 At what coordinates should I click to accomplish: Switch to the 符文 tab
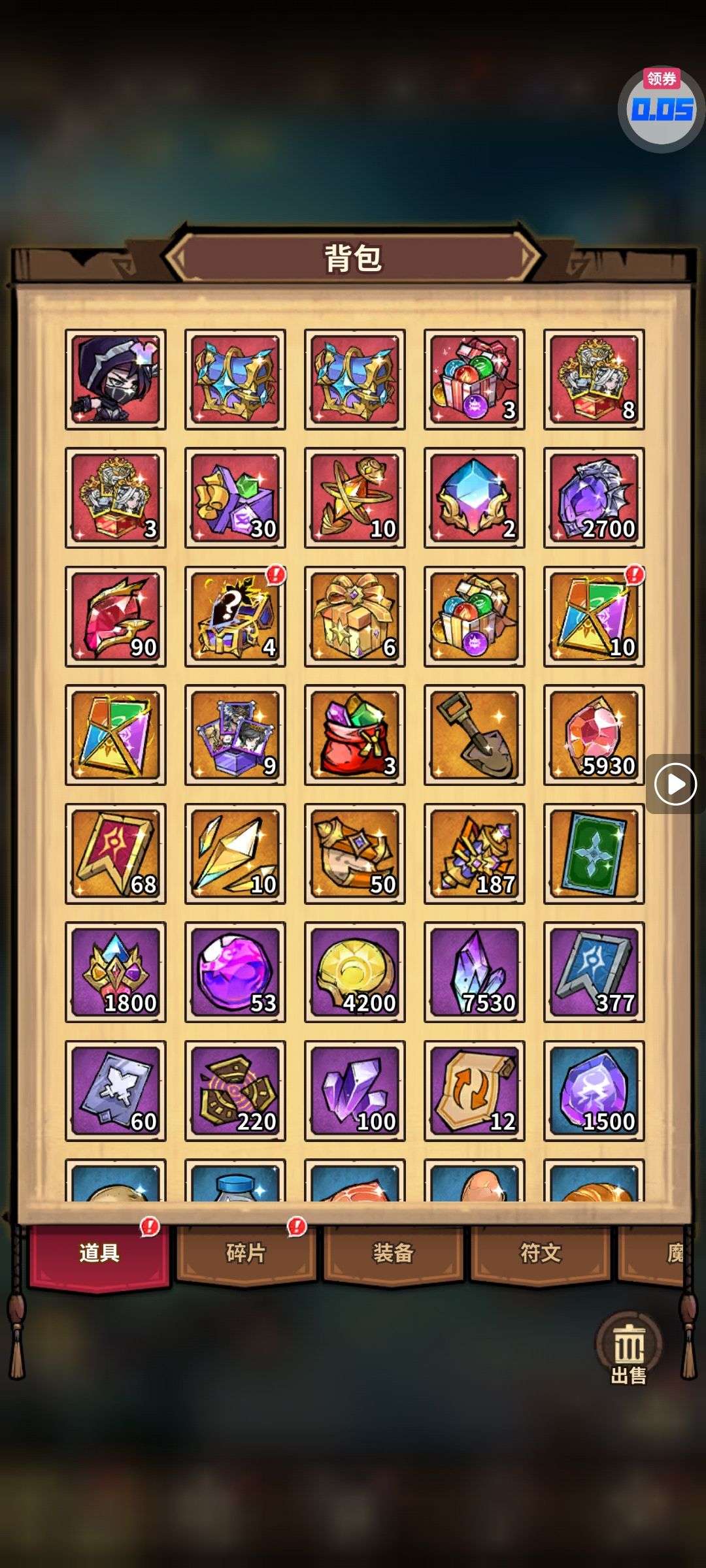click(x=540, y=1252)
